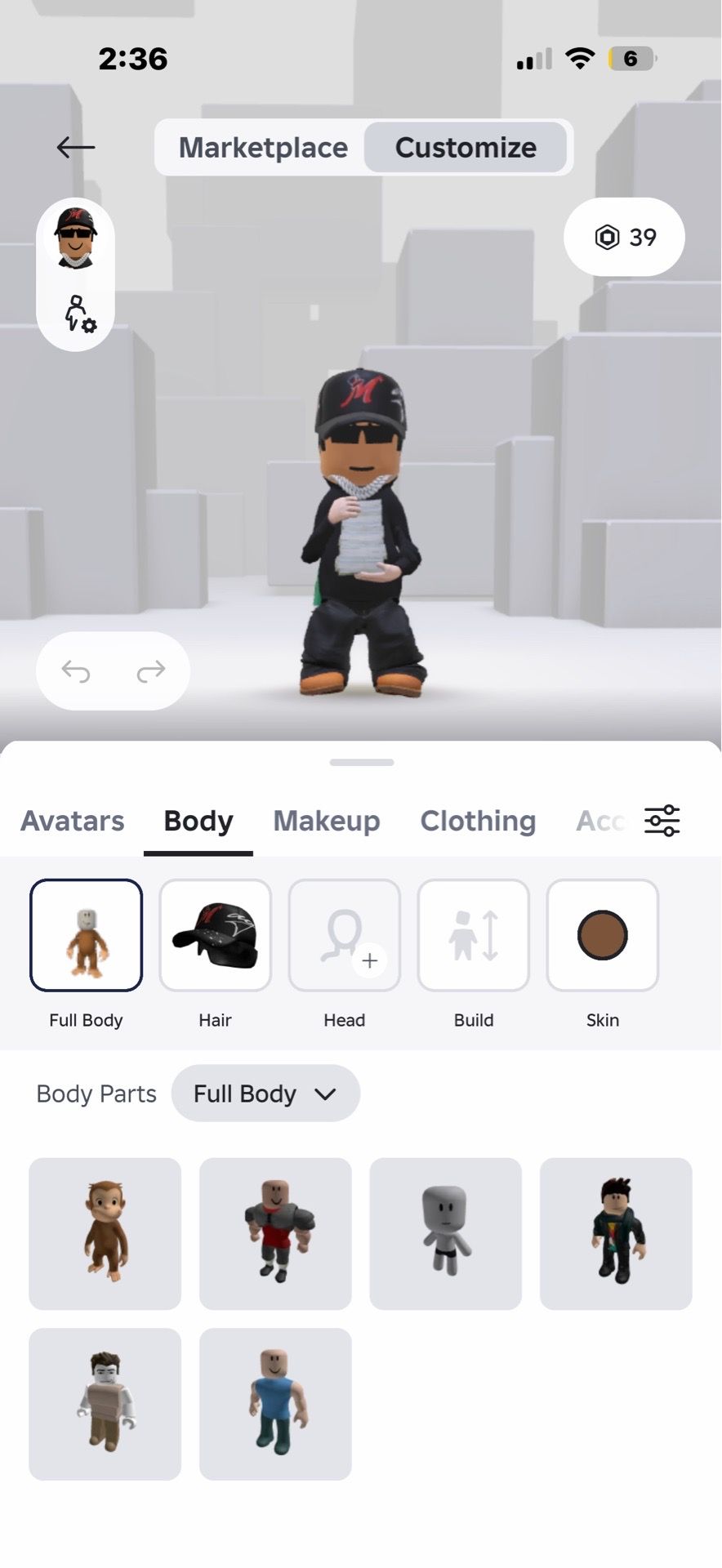Expand the Full Body dropdown
Viewport: 722px width, 1568px height.
(265, 1094)
